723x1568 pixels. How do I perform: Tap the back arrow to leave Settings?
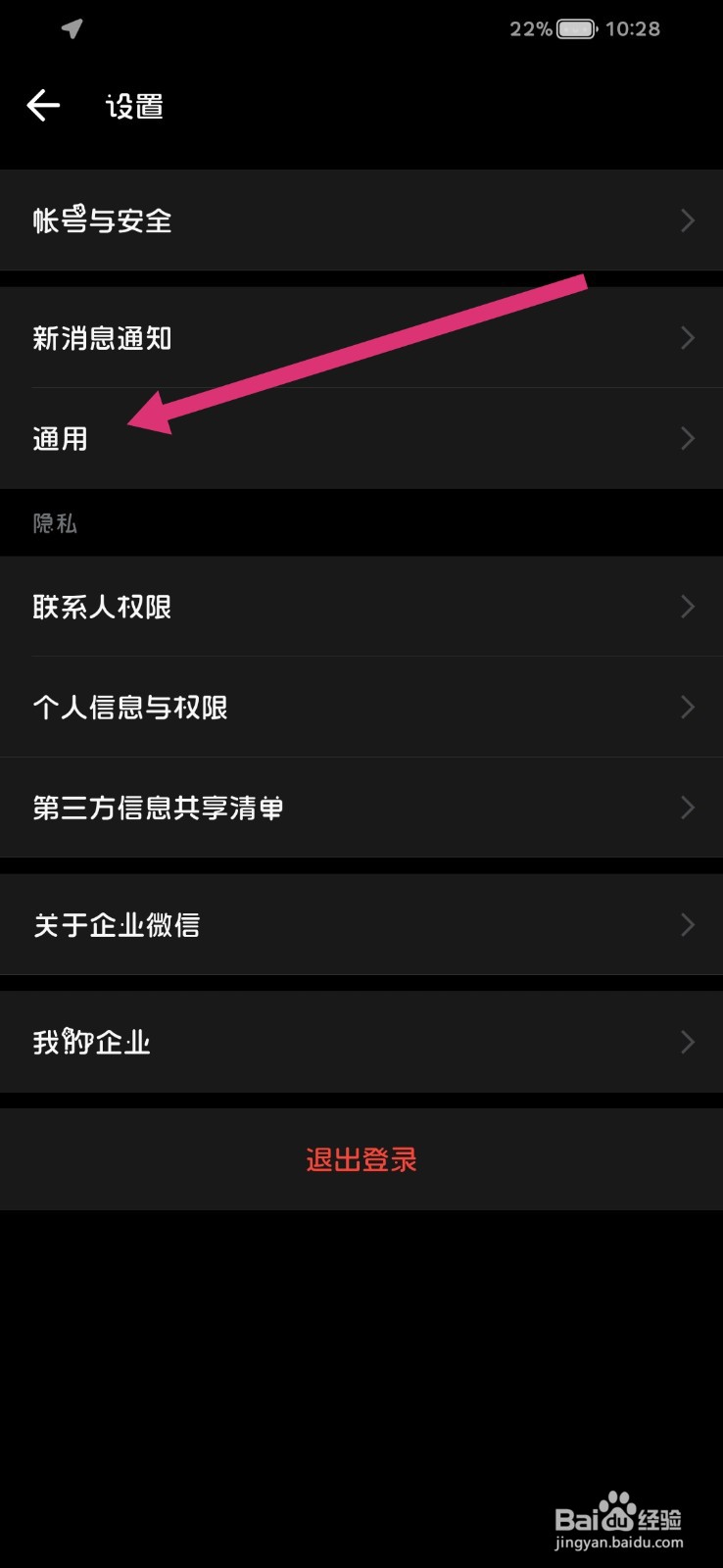click(x=43, y=105)
